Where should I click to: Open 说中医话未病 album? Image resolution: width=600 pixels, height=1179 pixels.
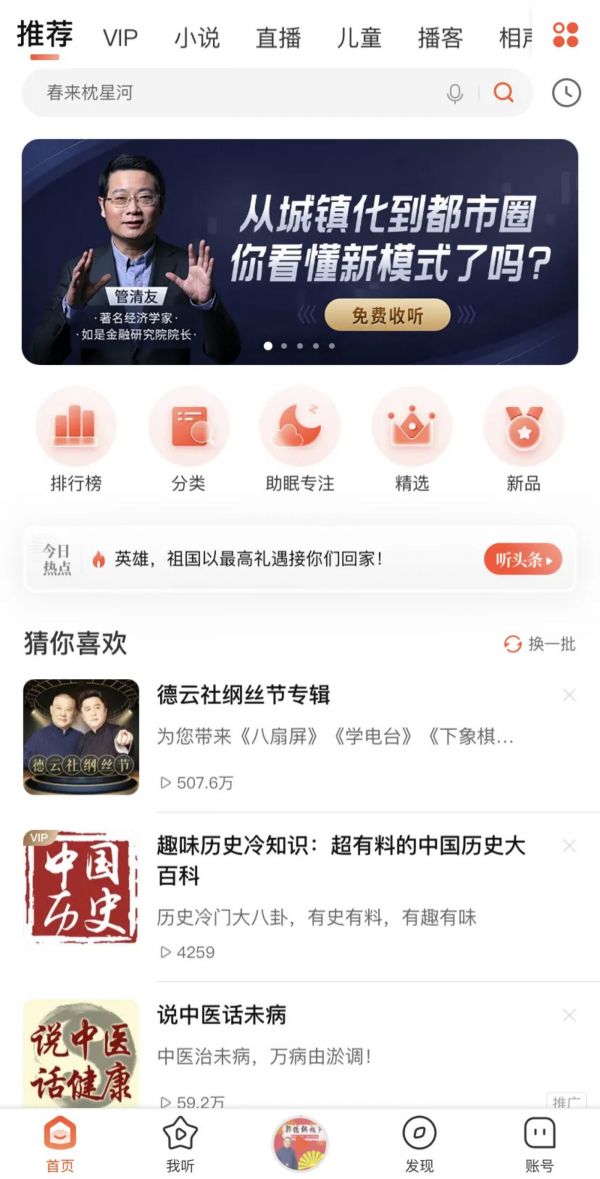coord(222,1015)
